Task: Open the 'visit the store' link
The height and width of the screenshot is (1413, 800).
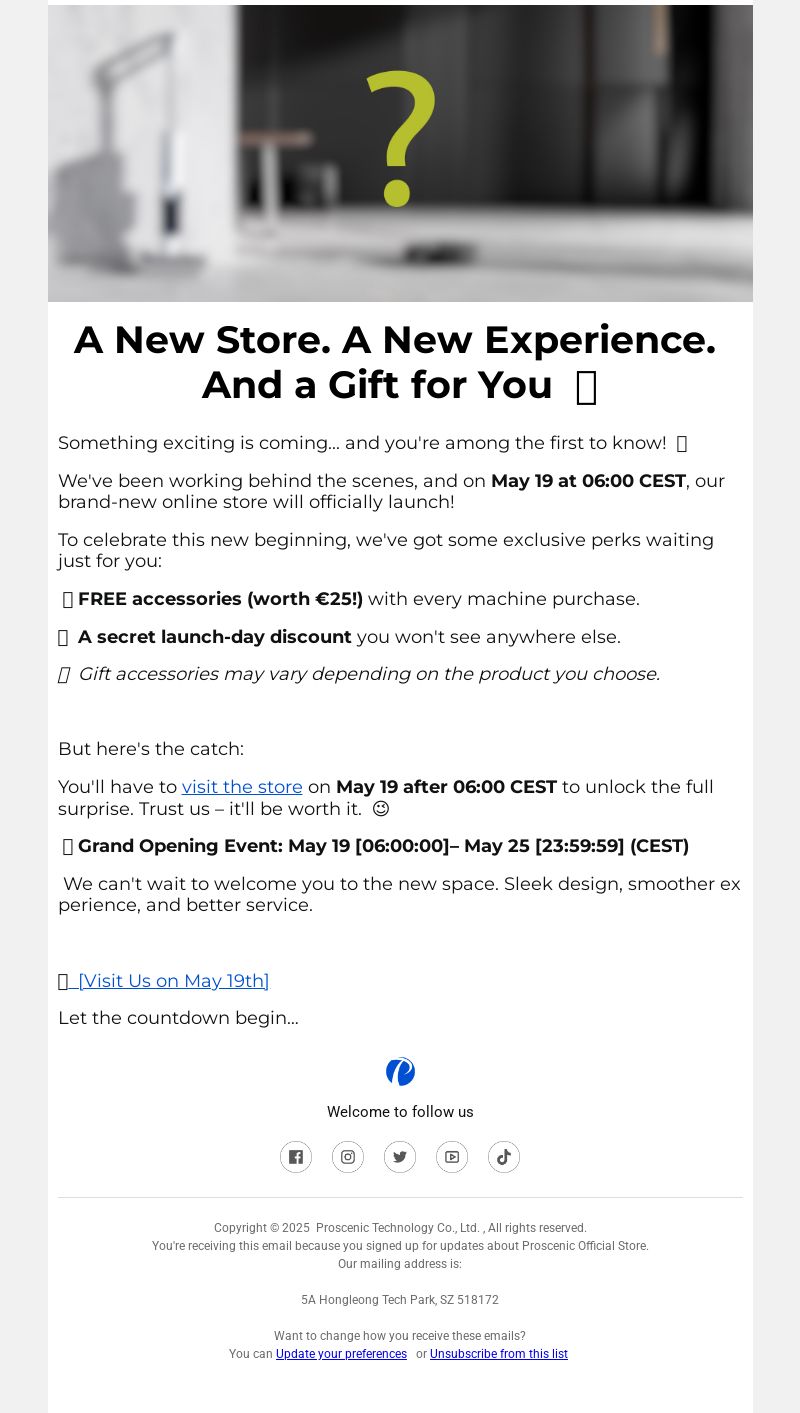Action: 242,787
